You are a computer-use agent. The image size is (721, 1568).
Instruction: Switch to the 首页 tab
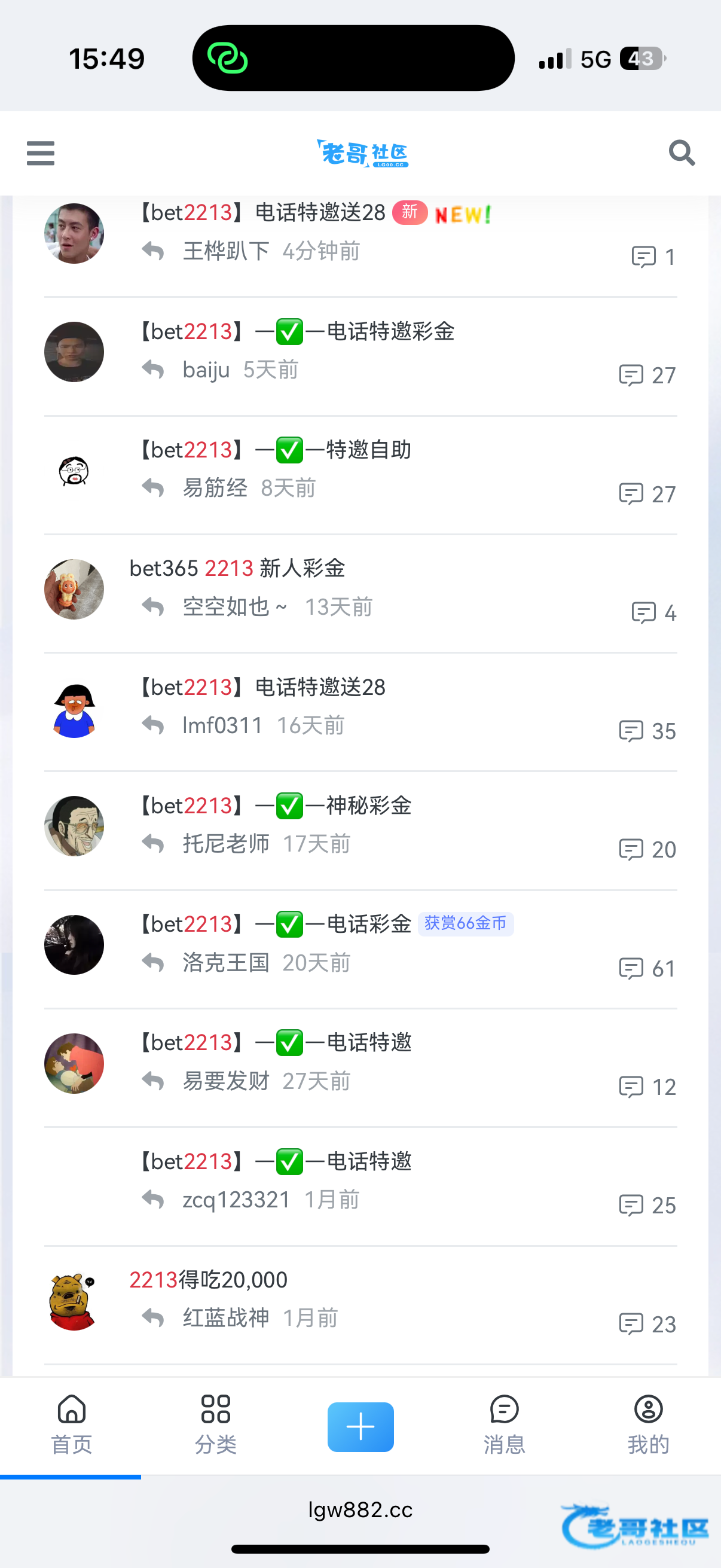[72, 1424]
